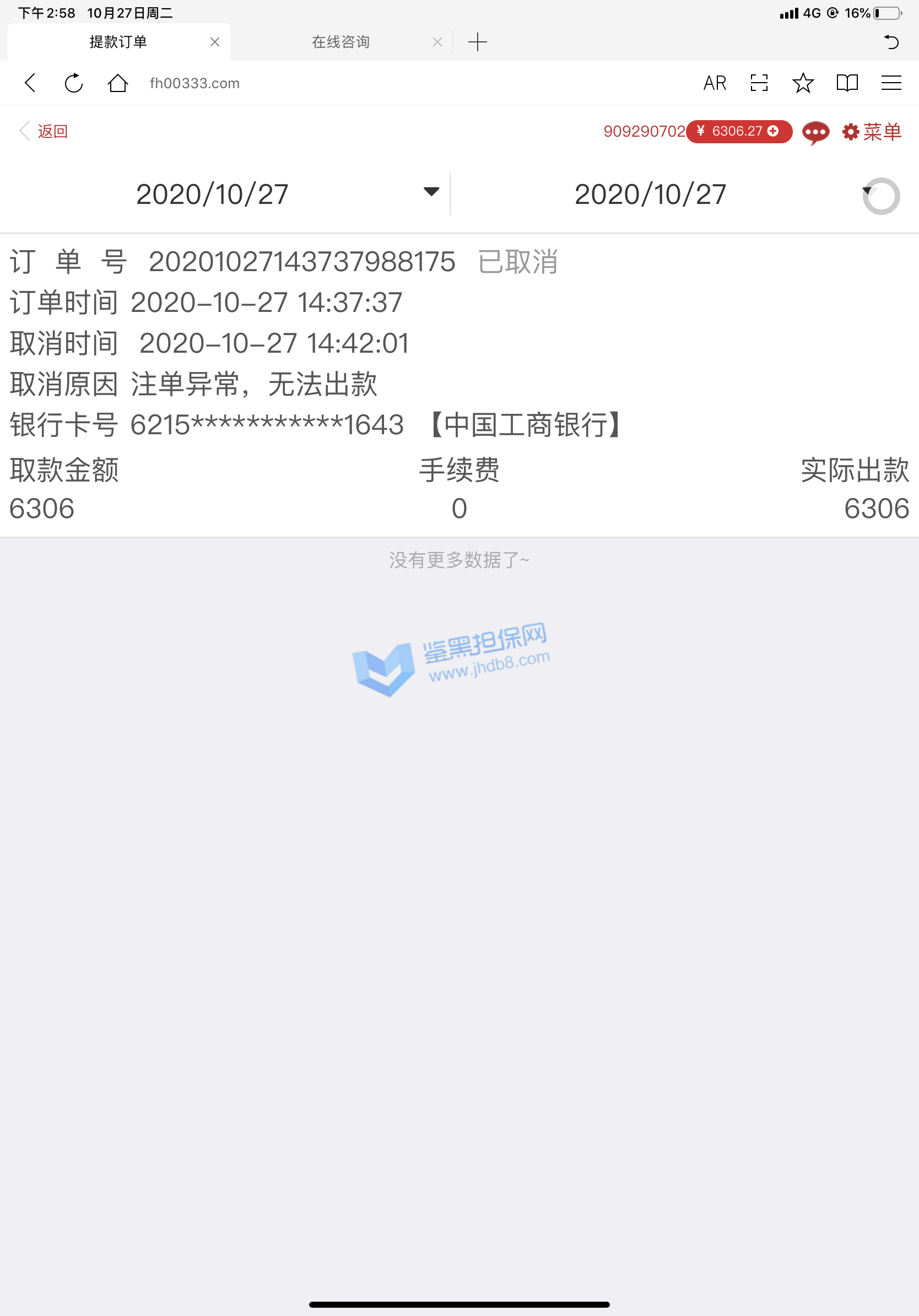Open the bookmarks book icon
Image resolution: width=919 pixels, height=1316 pixels.
pos(847,83)
